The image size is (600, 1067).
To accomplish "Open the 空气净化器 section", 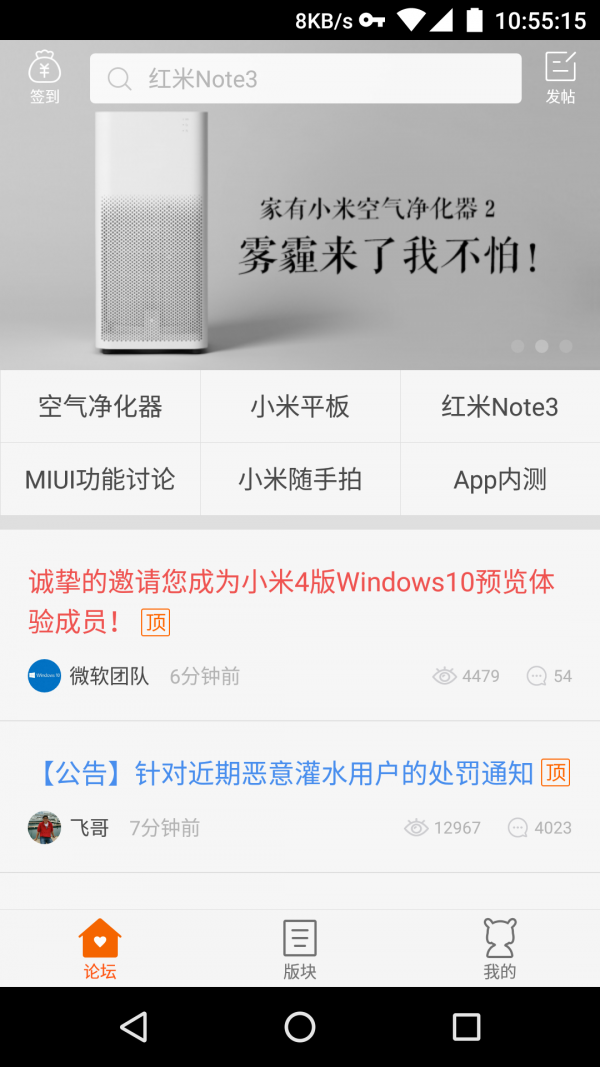I will [x=100, y=407].
